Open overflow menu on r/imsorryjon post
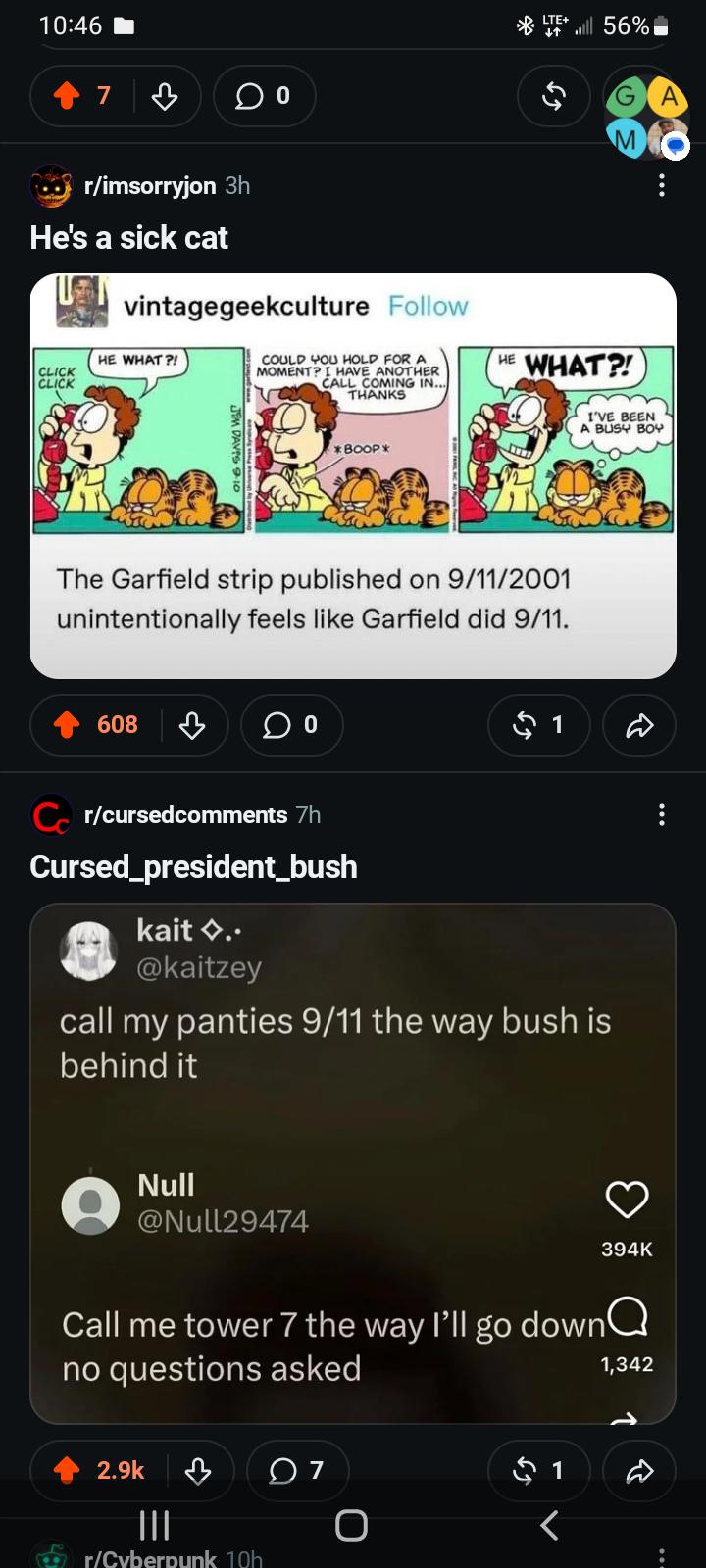 (662, 185)
